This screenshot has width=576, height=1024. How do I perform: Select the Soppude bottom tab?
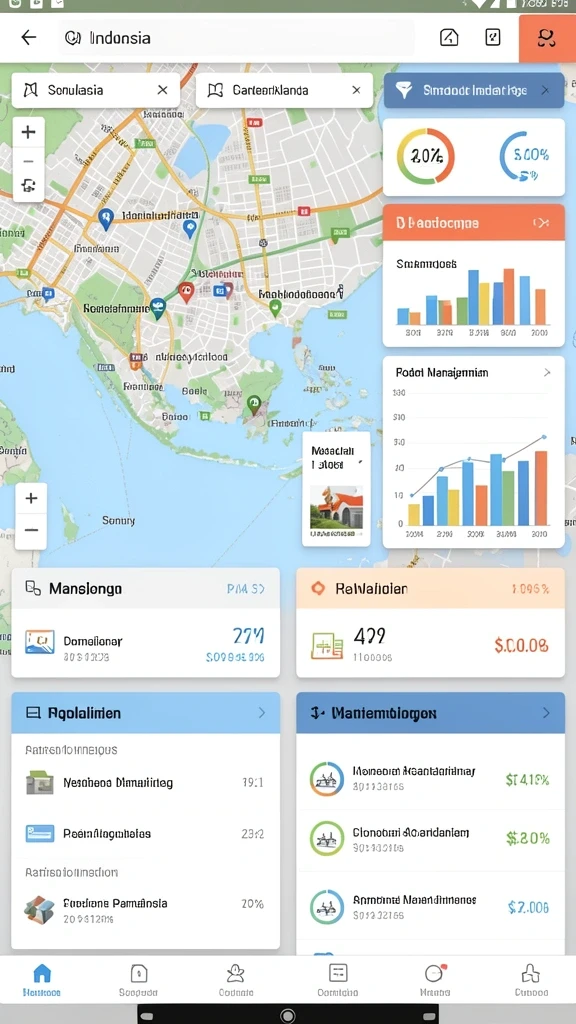(138, 980)
